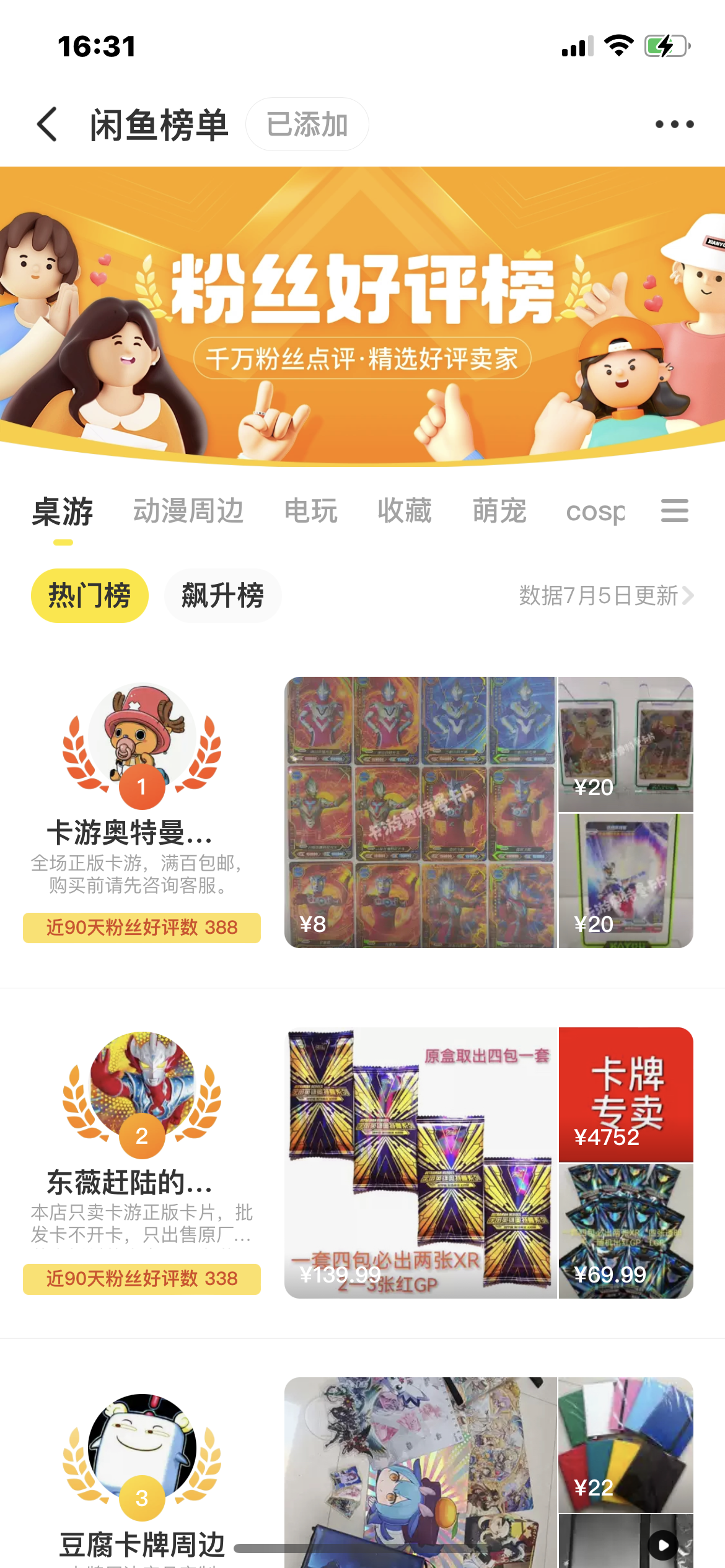Switch to the 电玩 tab
The width and height of the screenshot is (725, 1568).
(310, 512)
